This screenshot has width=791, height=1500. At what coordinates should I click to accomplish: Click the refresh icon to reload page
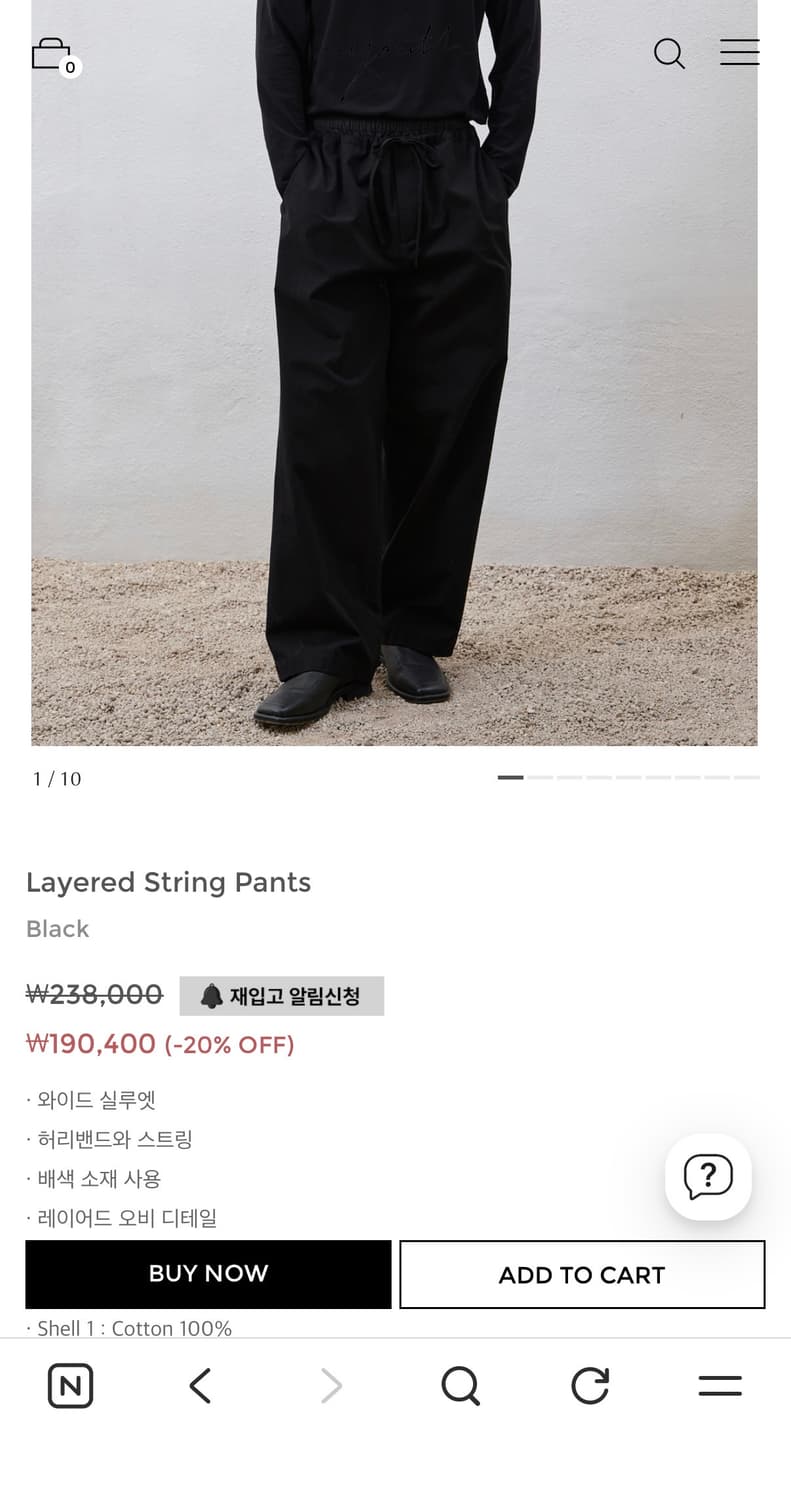point(590,1386)
